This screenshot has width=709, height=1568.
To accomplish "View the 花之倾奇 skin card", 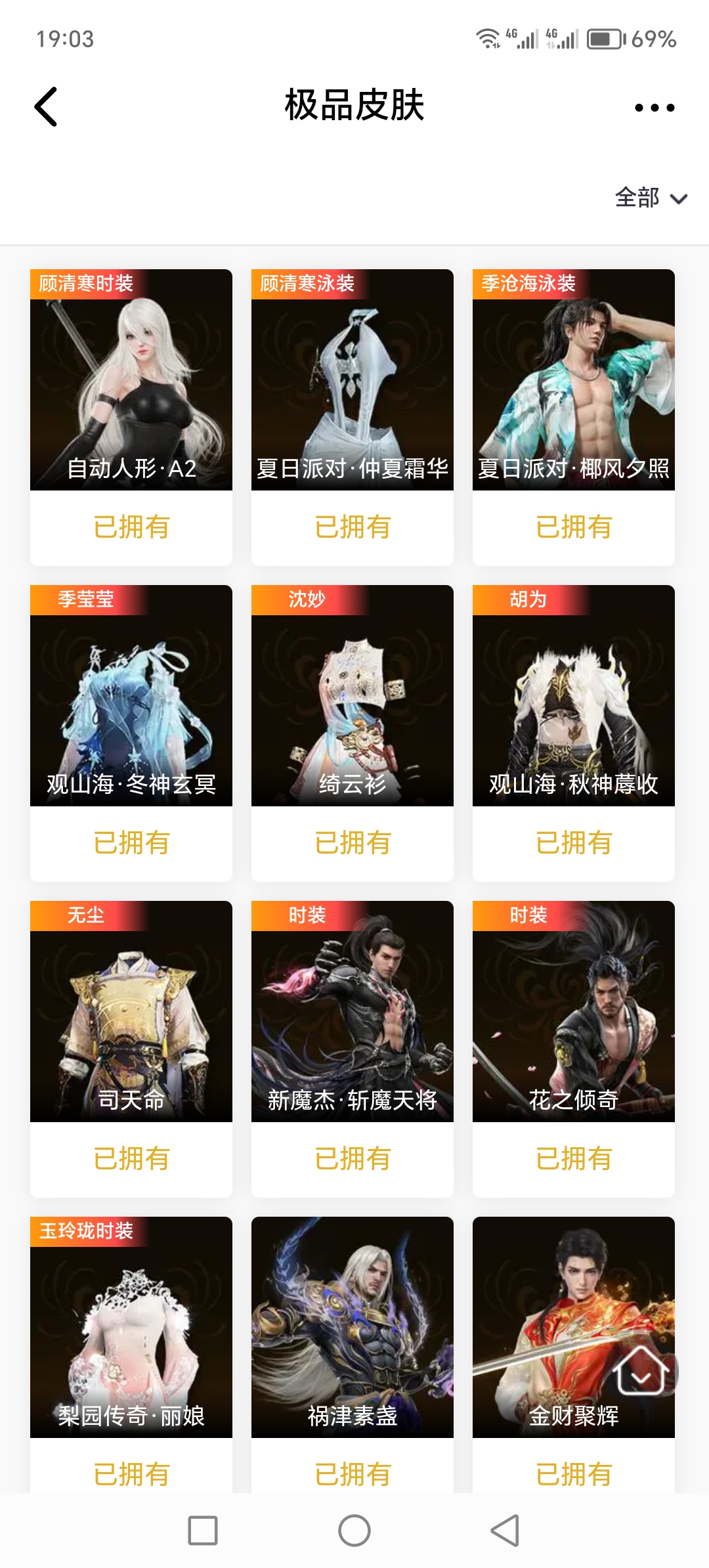I will click(574, 1012).
